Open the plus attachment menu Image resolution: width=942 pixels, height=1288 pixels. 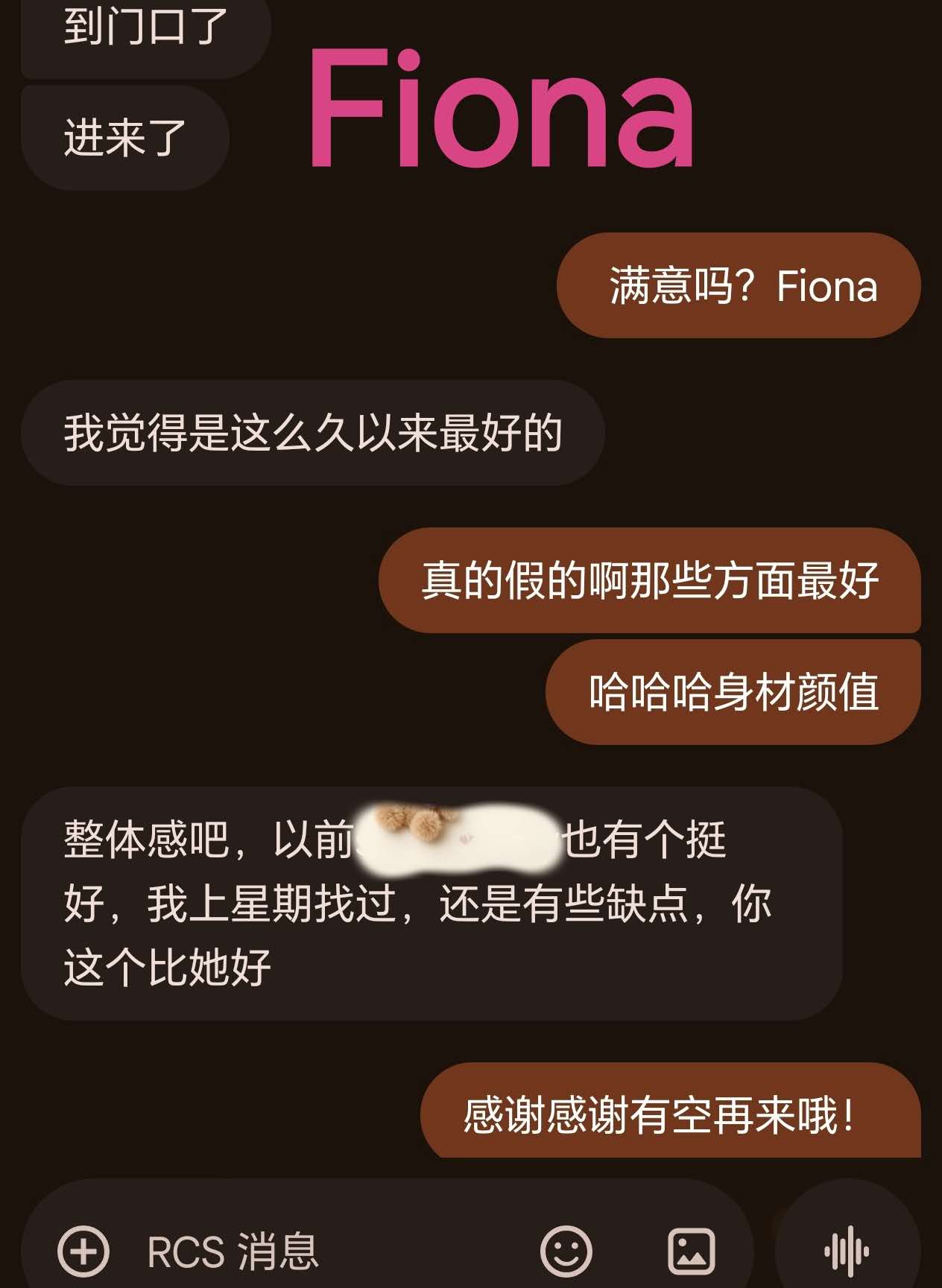pyautogui.click(x=83, y=1251)
